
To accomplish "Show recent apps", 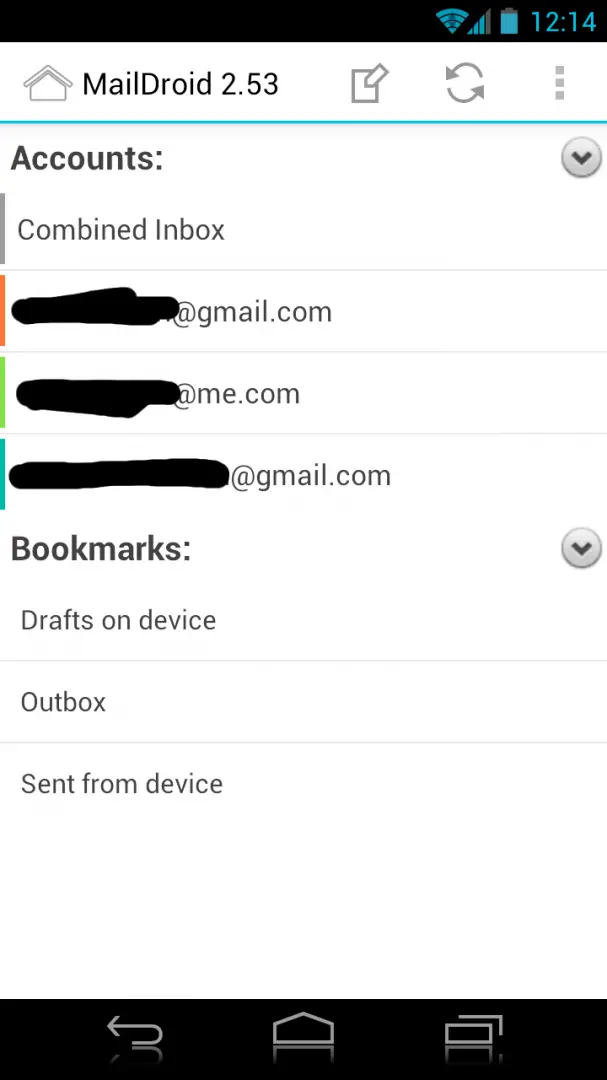I will pyautogui.click(x=473, y=1032).
